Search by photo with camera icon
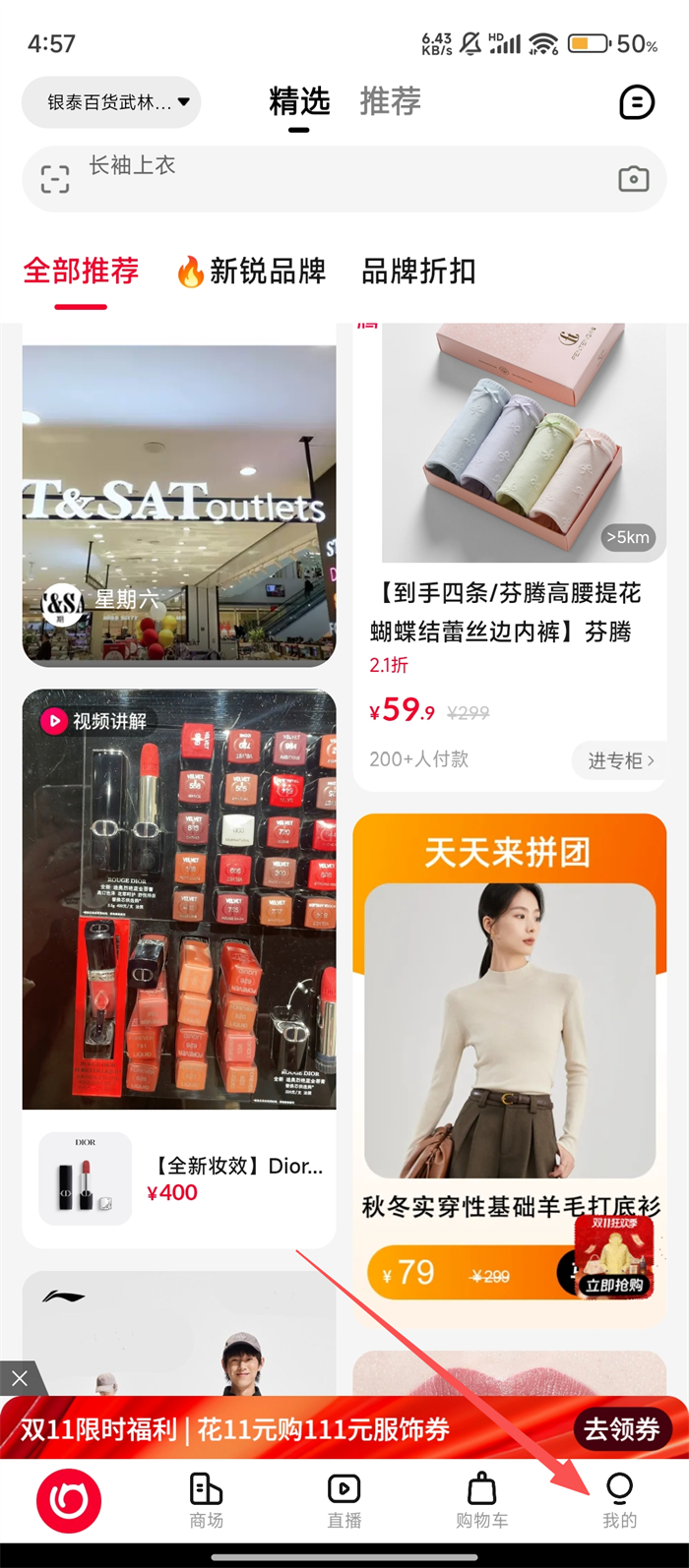The height and width of the screenshot is (1568, 689). [633, 179]
